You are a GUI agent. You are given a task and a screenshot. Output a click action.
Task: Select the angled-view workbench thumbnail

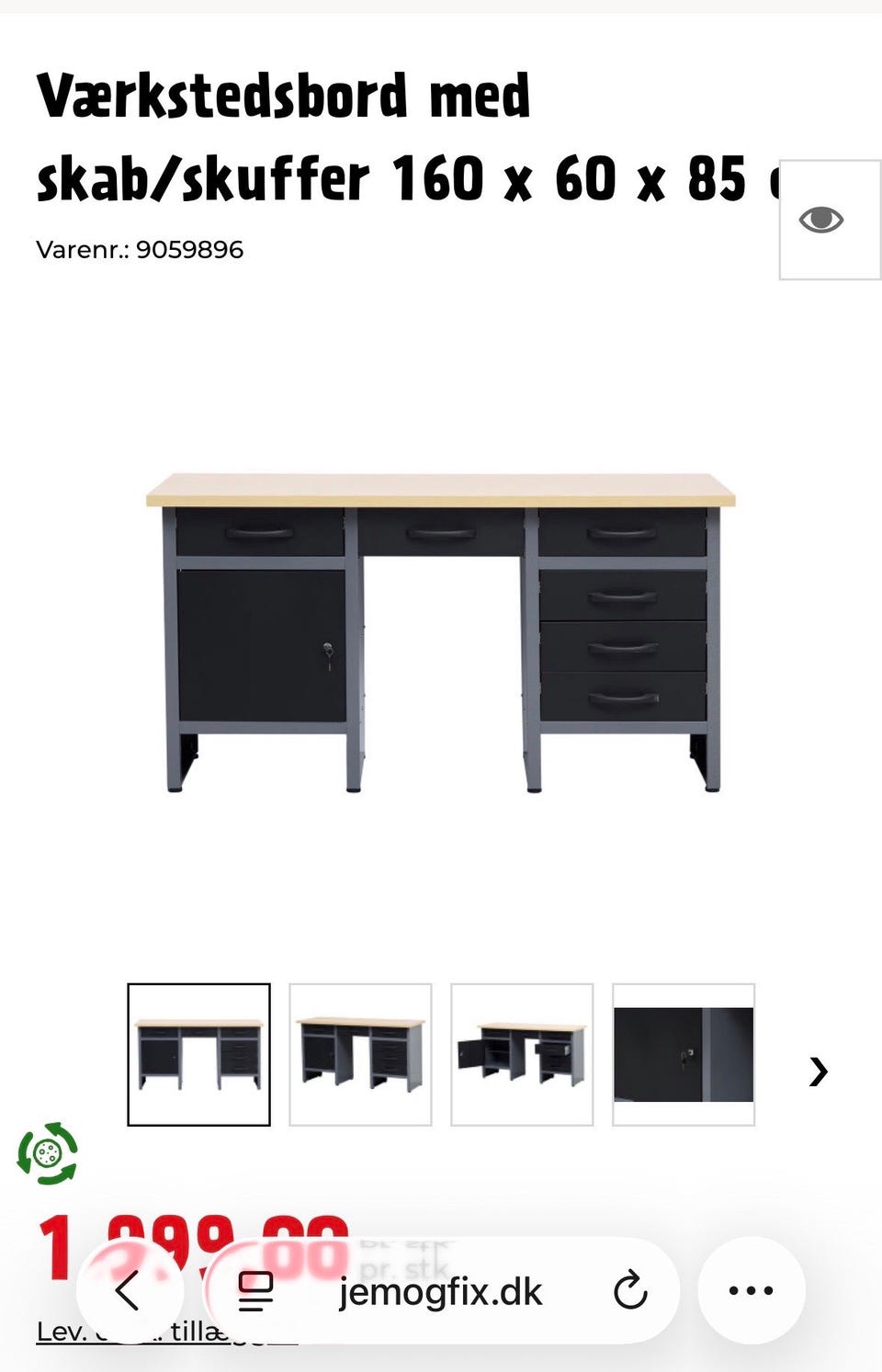360,1055
